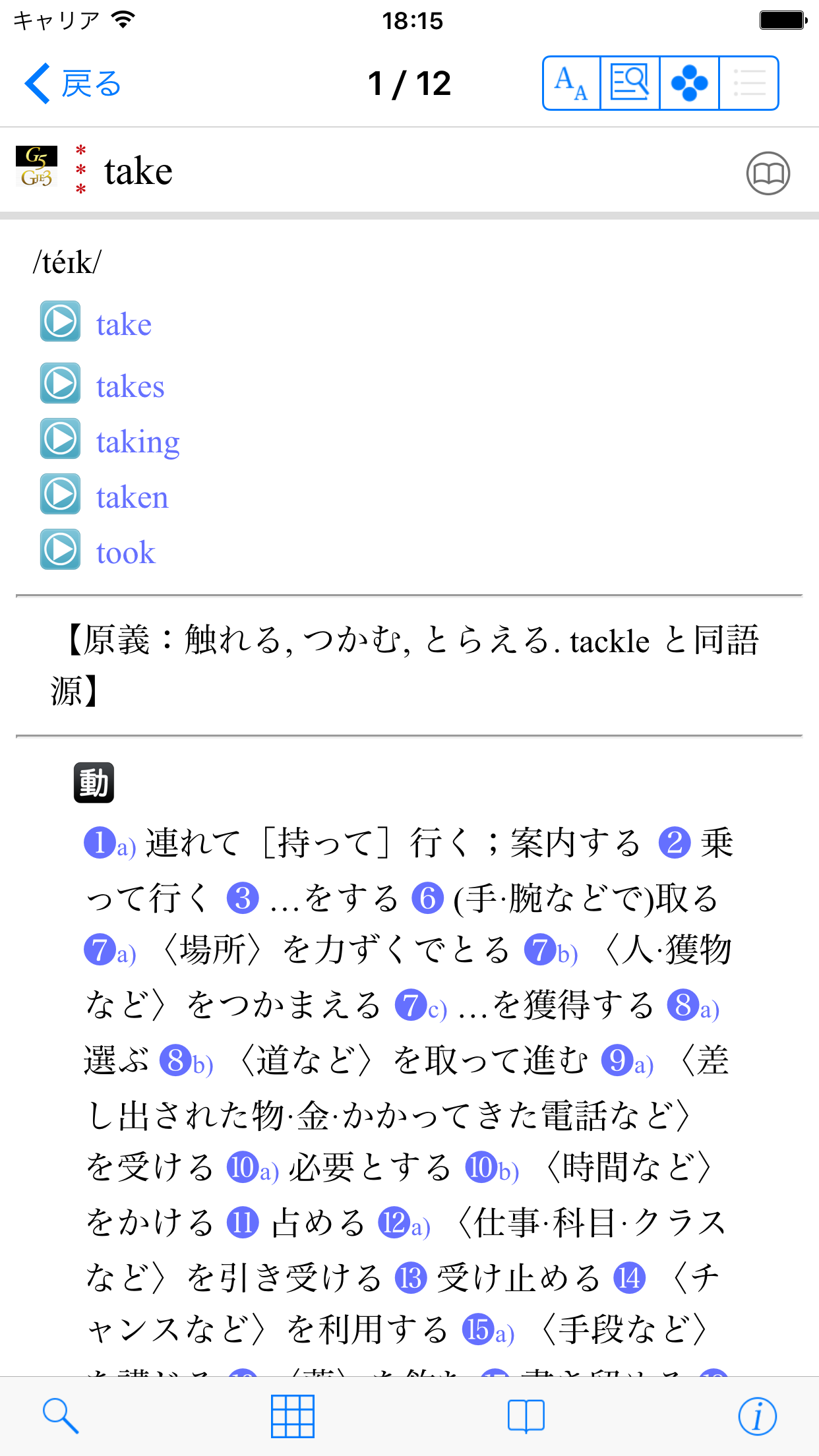Viewport: 819px width, 1456px height.
Task: Go back with the 戻る button
Action: (73, 84)
